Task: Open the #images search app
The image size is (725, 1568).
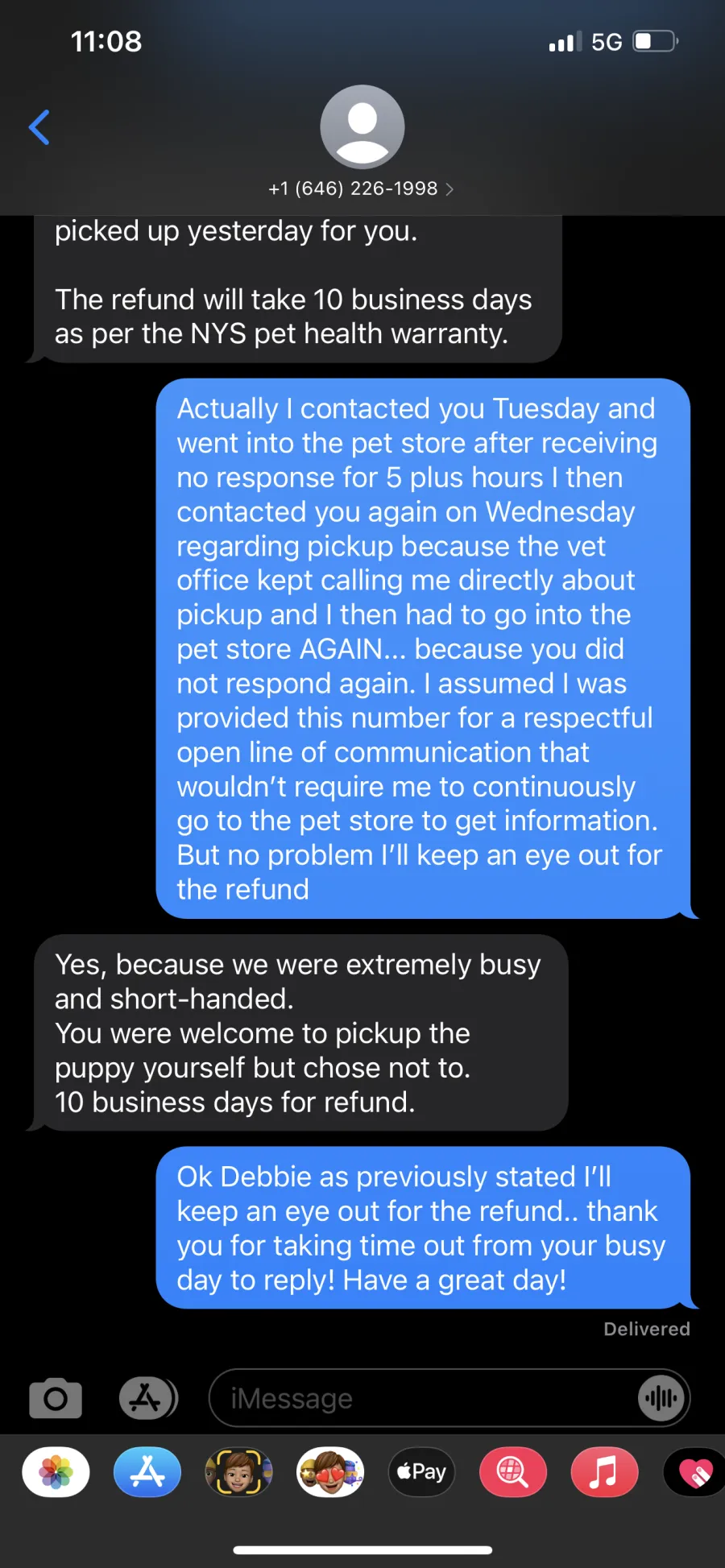Action: (x=513, y=1472)
